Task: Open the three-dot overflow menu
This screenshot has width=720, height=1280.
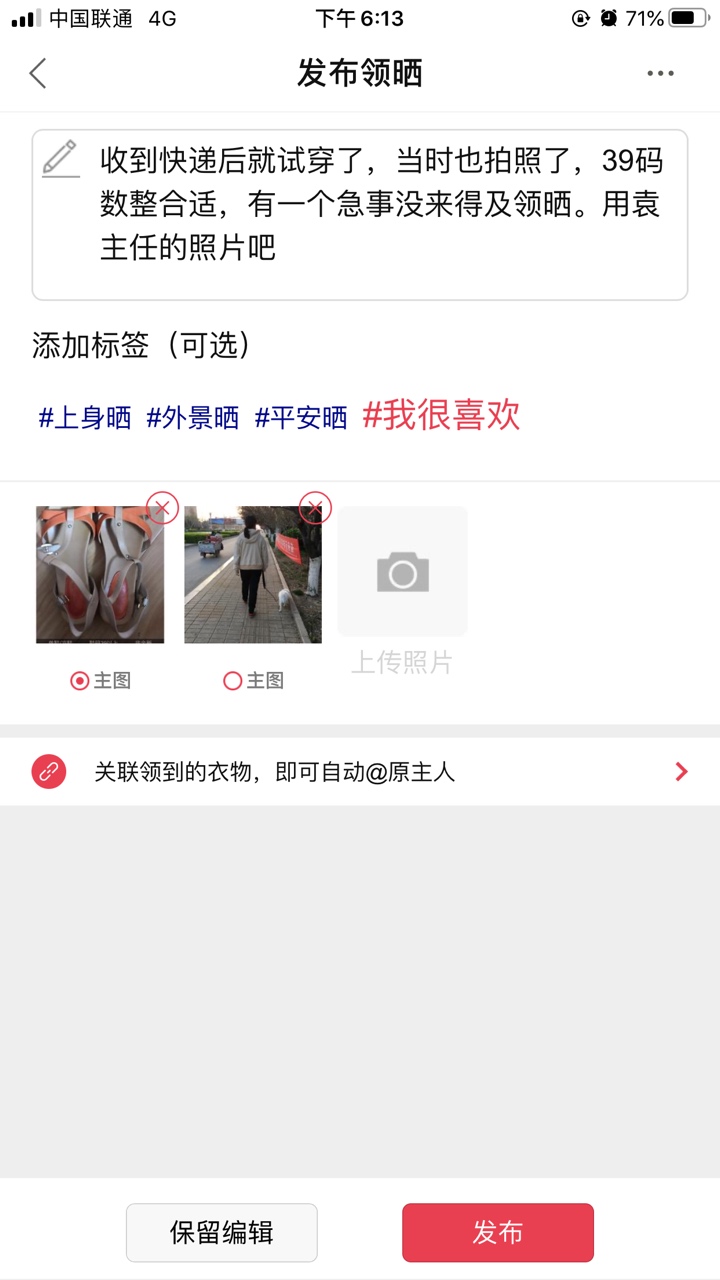Action: coord(660,73)
